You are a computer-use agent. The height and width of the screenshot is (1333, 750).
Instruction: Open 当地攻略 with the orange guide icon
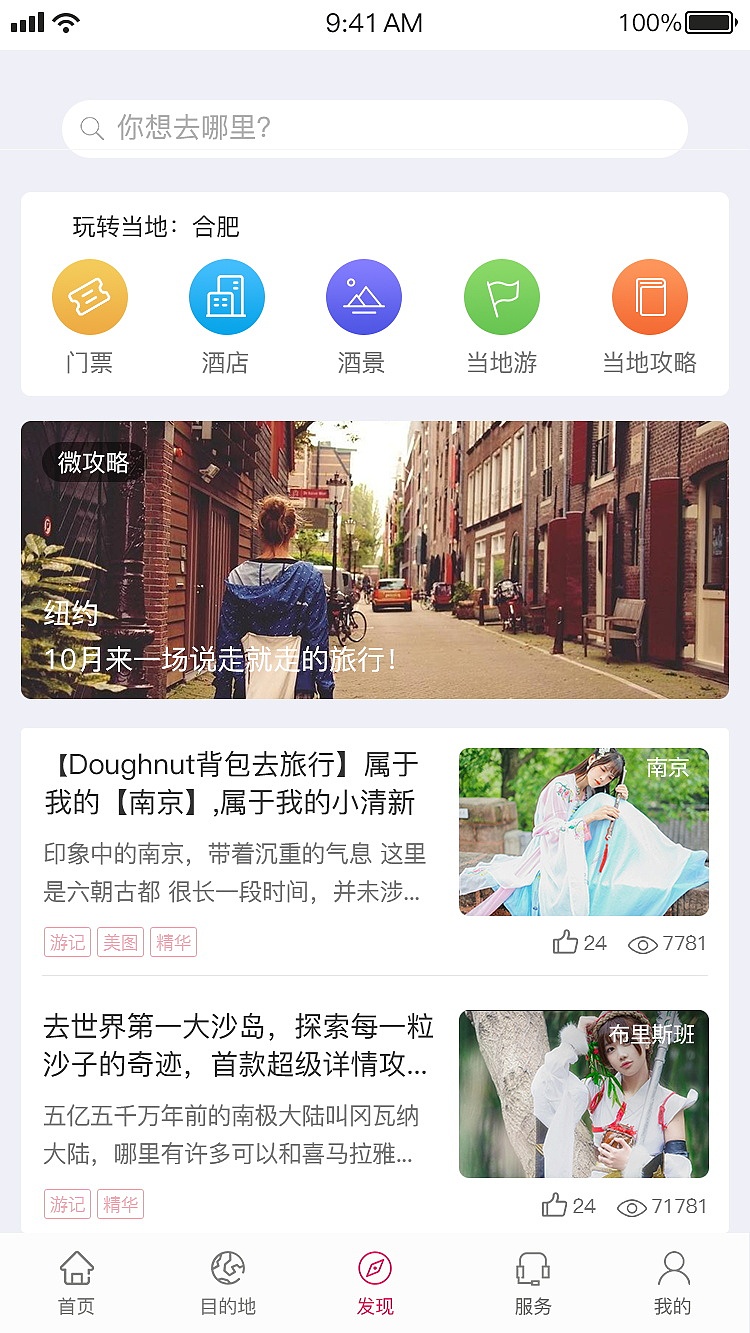click(649, 296)
